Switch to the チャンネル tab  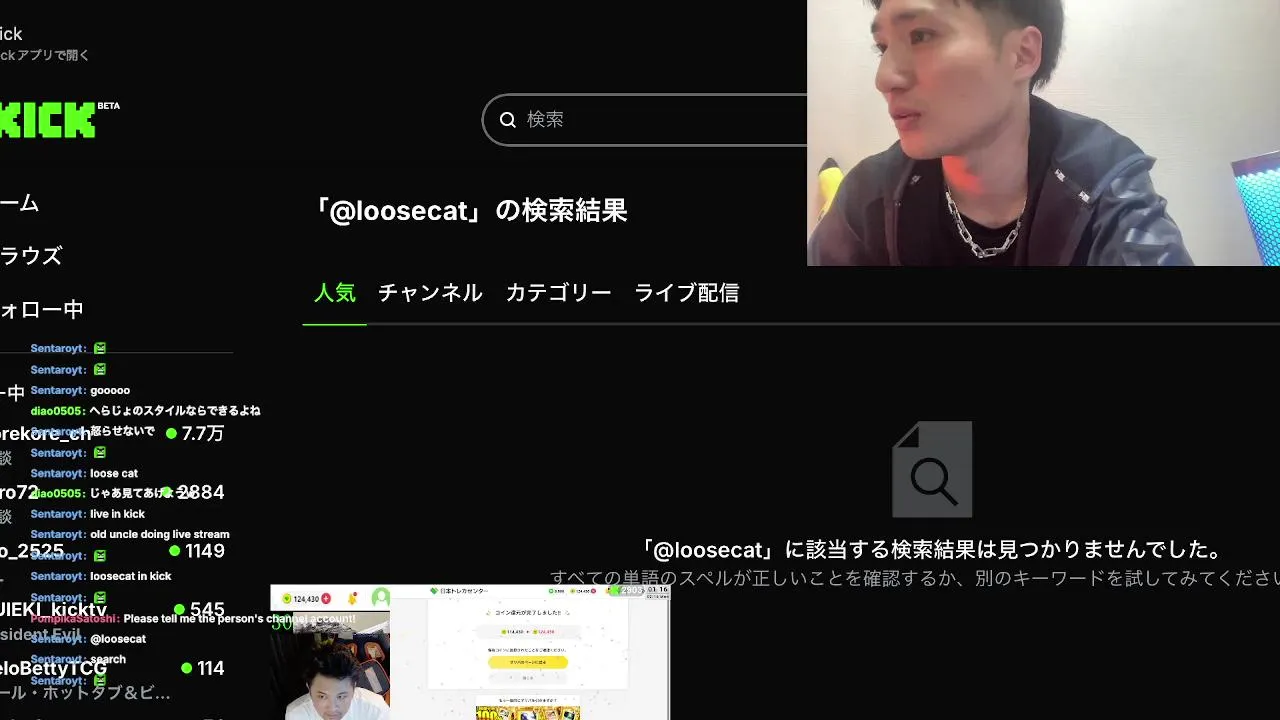pos(430,293)
